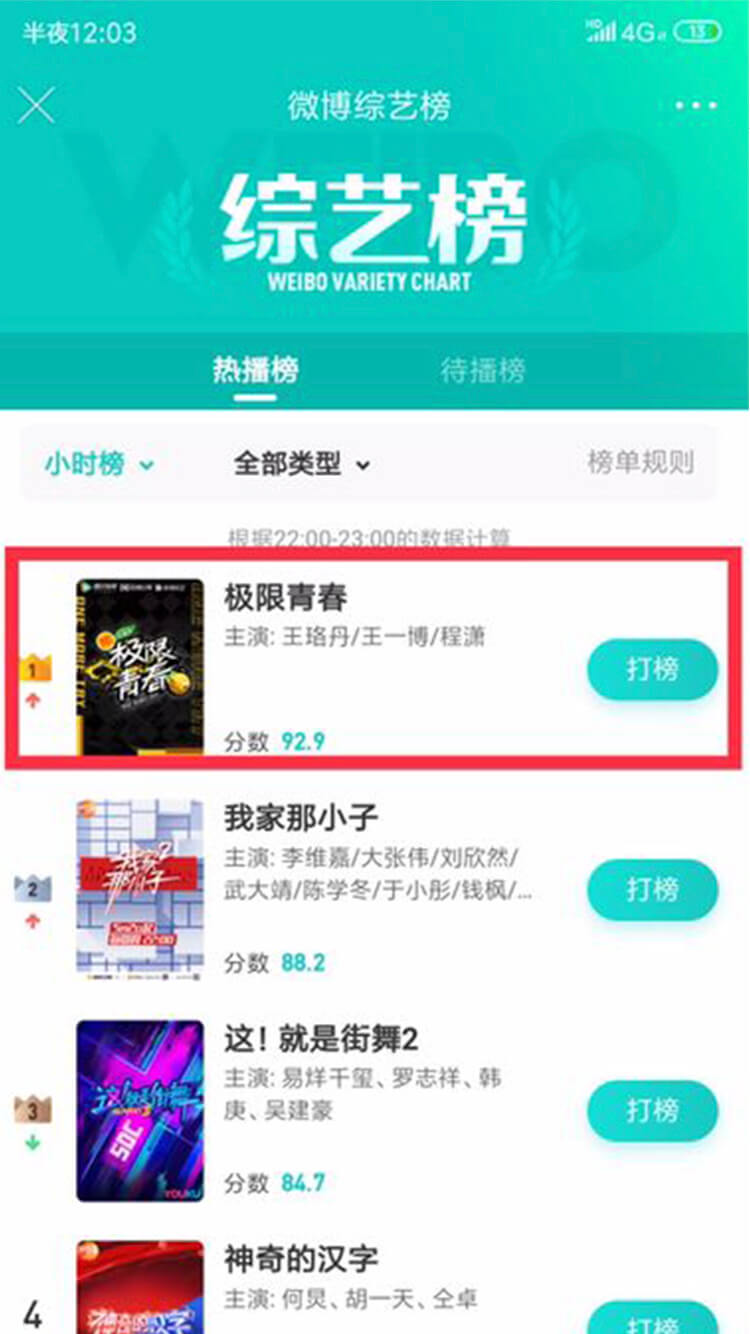The height and width of the screenshot is (1334, 750).
Task: Tap 打榜 for 极限青春
Action: [x=652, y=669]
